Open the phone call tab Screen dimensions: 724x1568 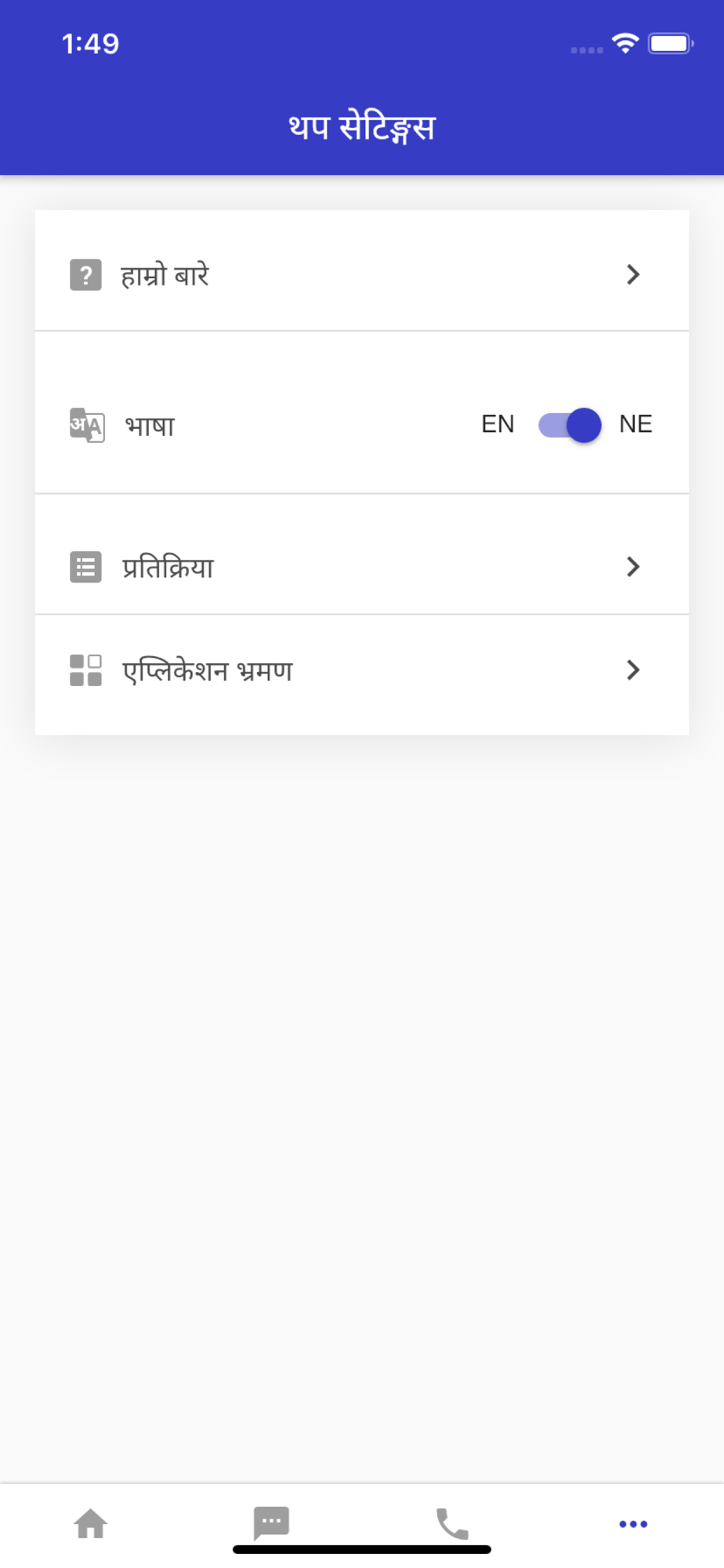click(452, 1524)
